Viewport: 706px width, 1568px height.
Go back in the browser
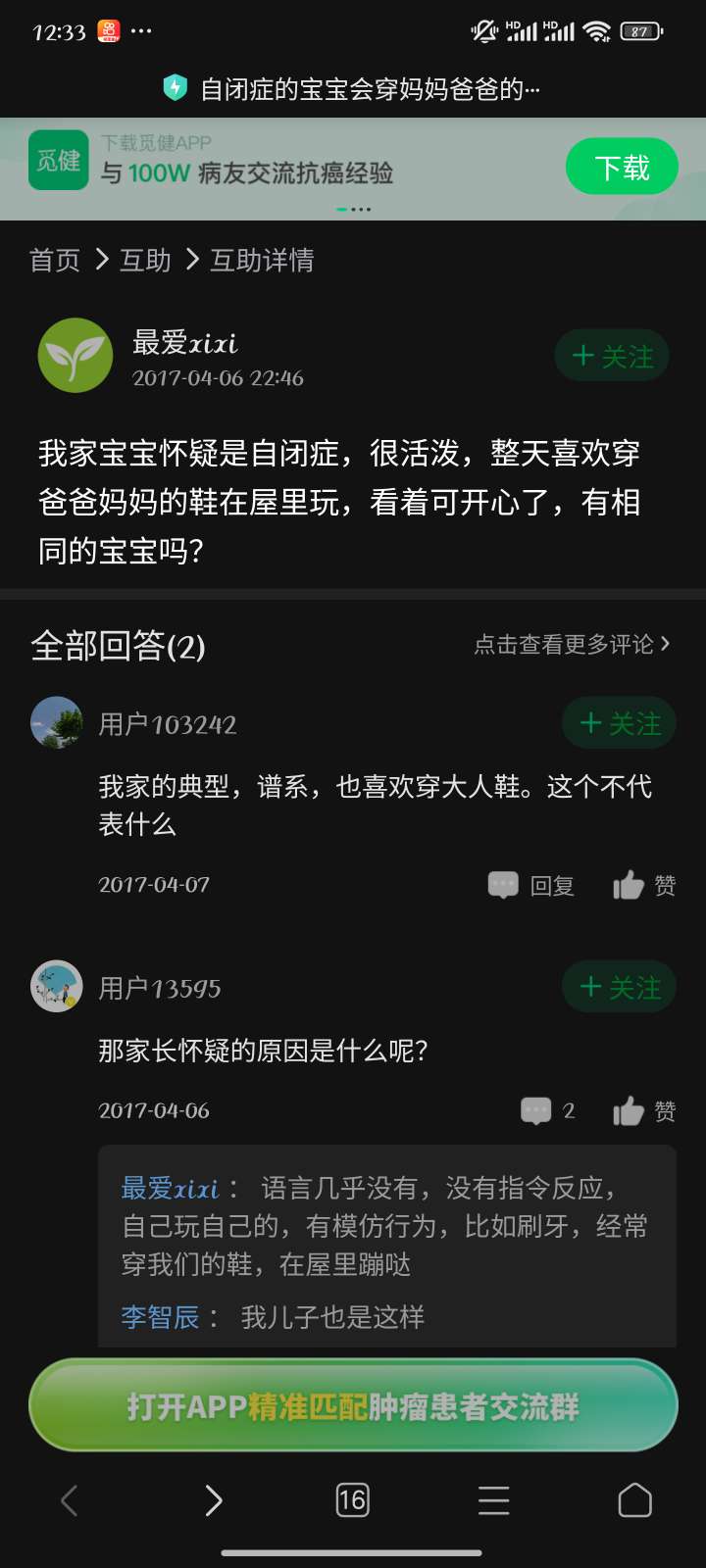69,1500
